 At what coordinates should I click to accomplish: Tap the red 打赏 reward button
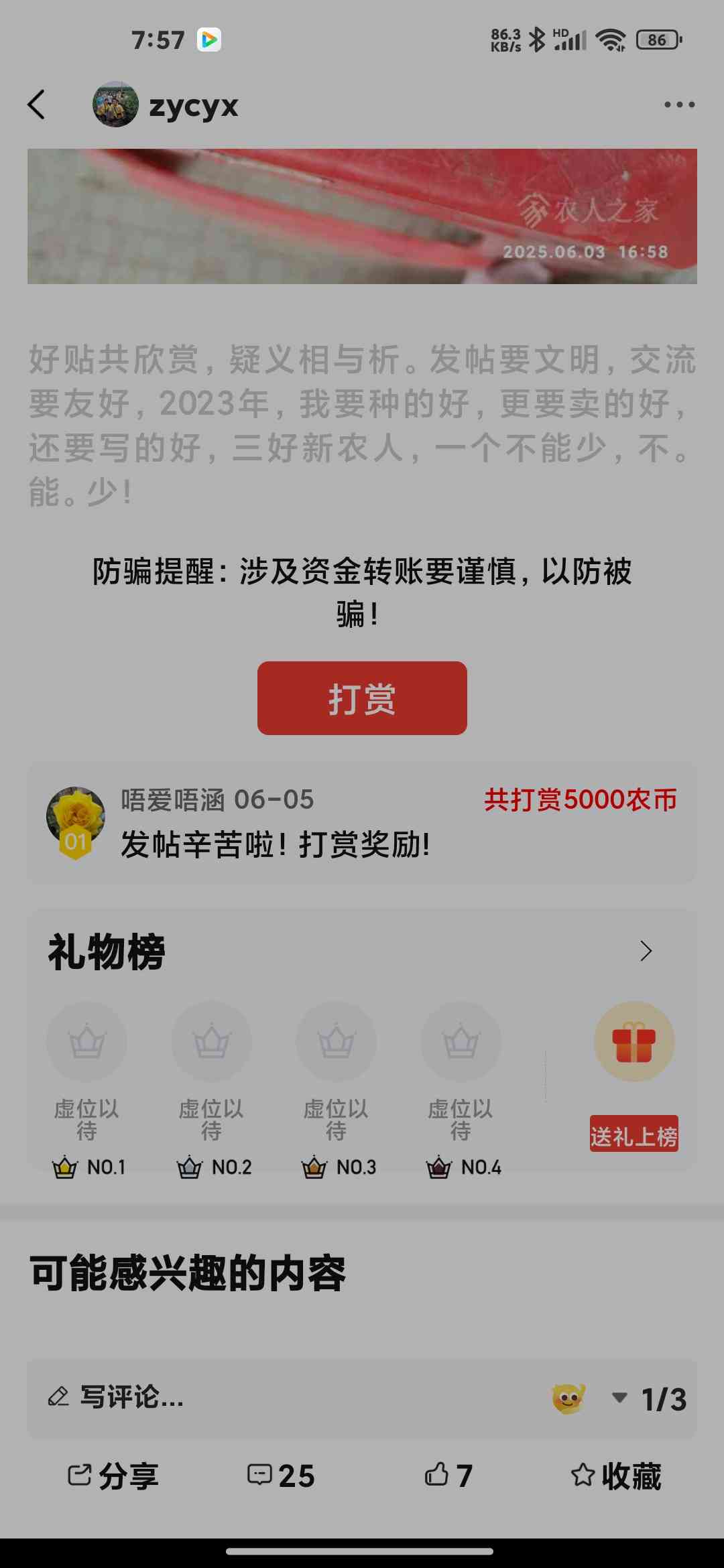point(362,698)
